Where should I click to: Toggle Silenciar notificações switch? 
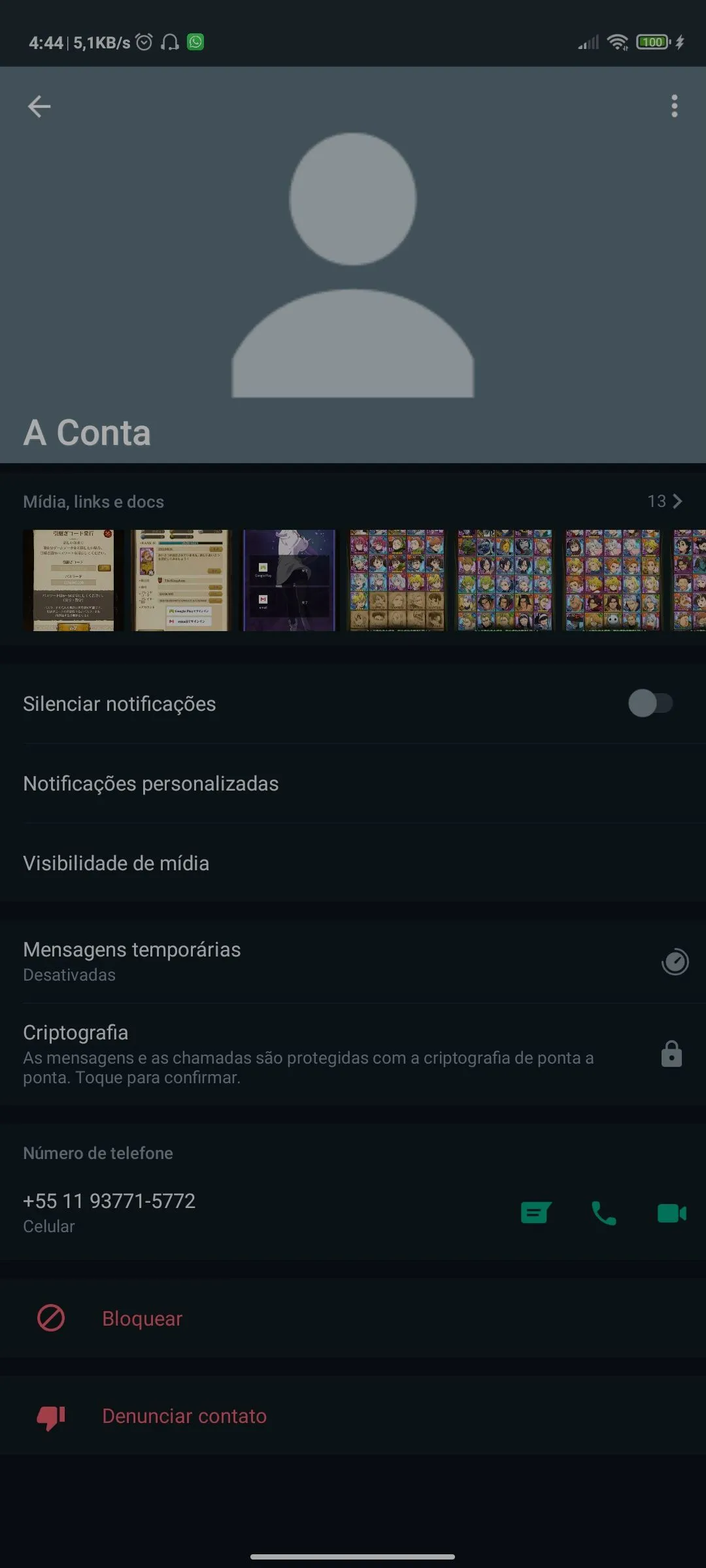click(x=650, y=704)
